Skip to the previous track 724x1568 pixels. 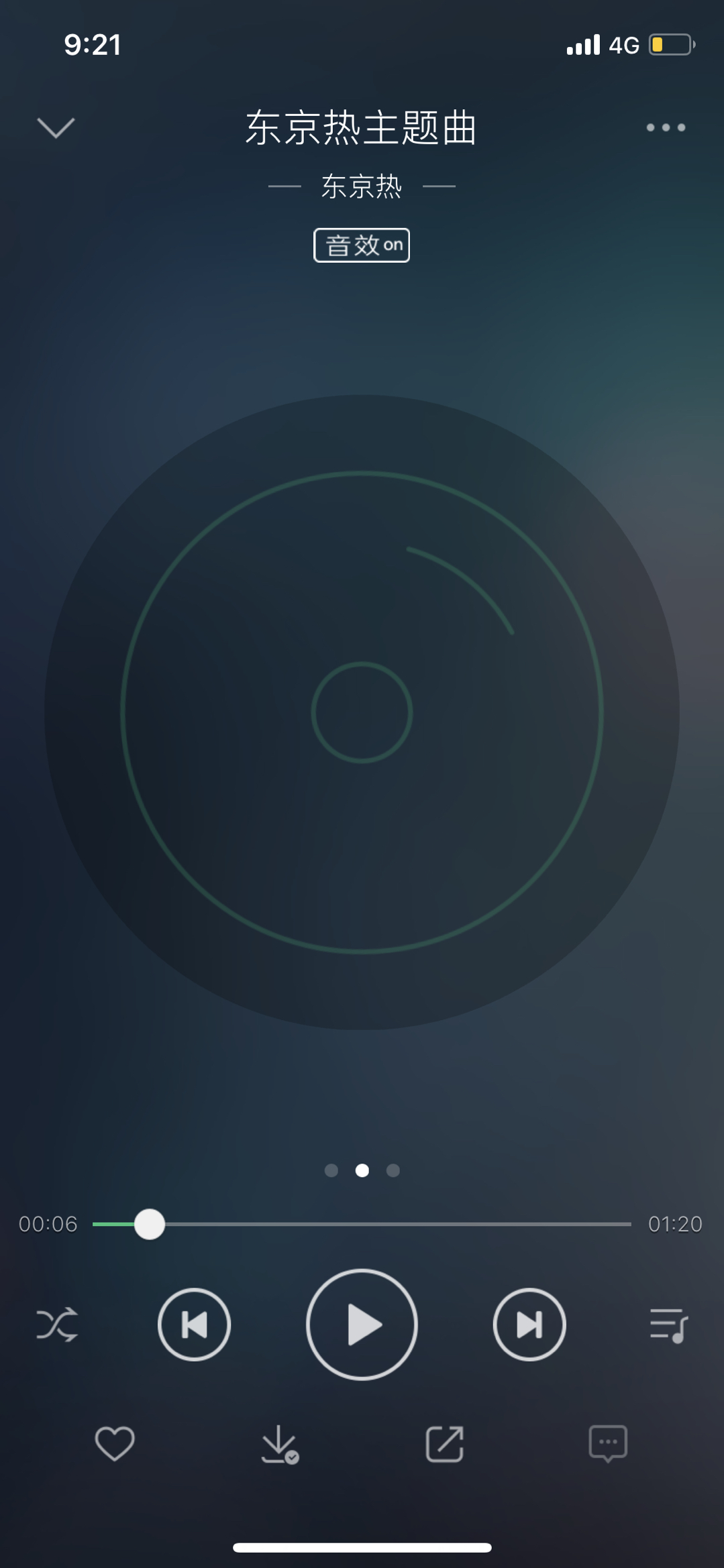[194, 1325]
